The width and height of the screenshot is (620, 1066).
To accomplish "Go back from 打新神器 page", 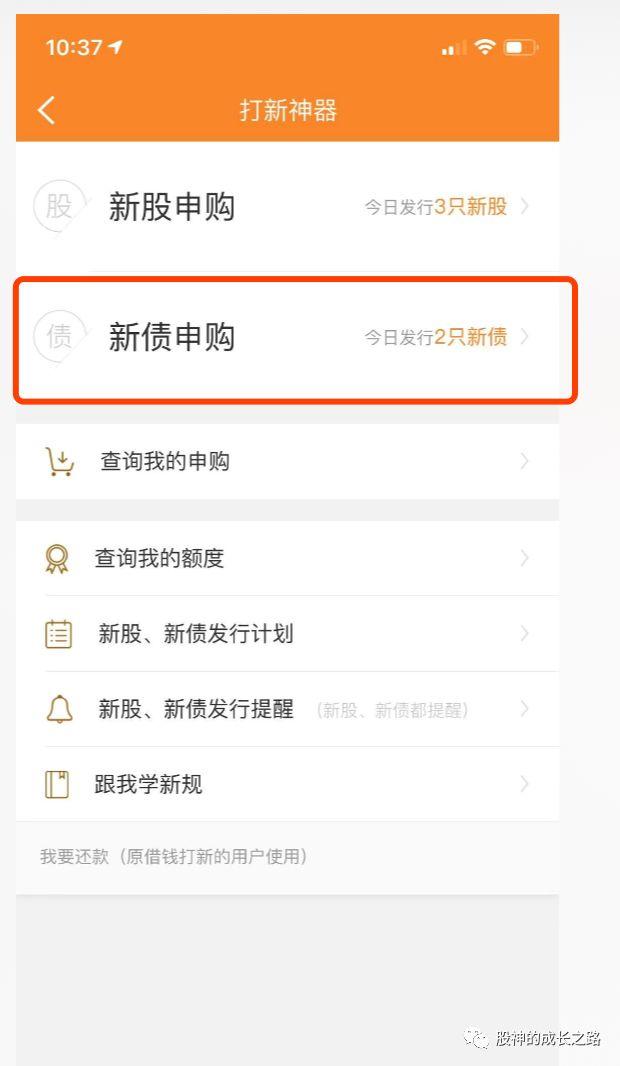I will tap(46, 110).
